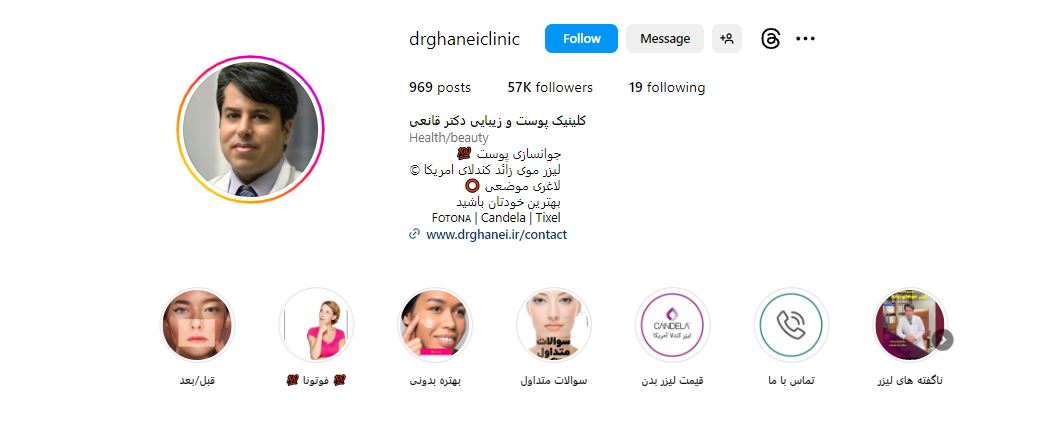This screenshot has width=1064, height=428.
Task: Open the three-dot options menu
Action: (805, 39)
